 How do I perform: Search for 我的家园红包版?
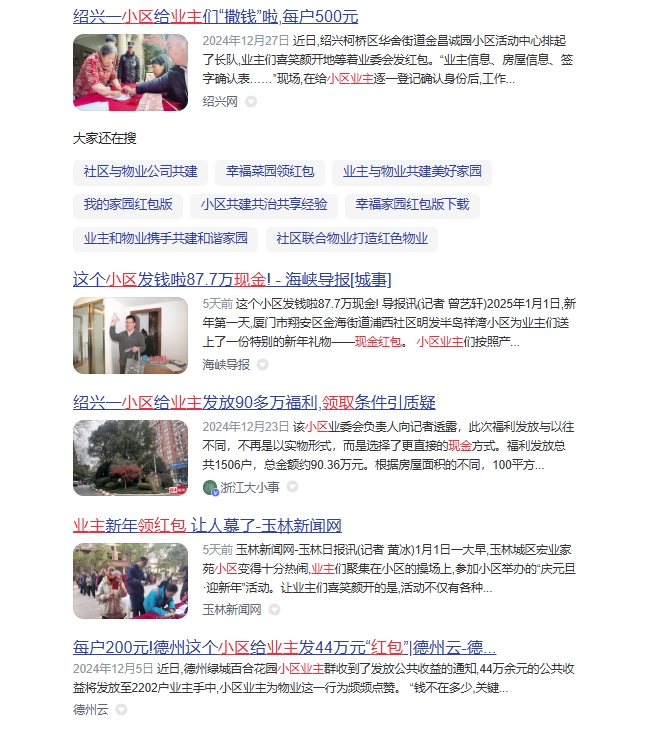[127, 204]
